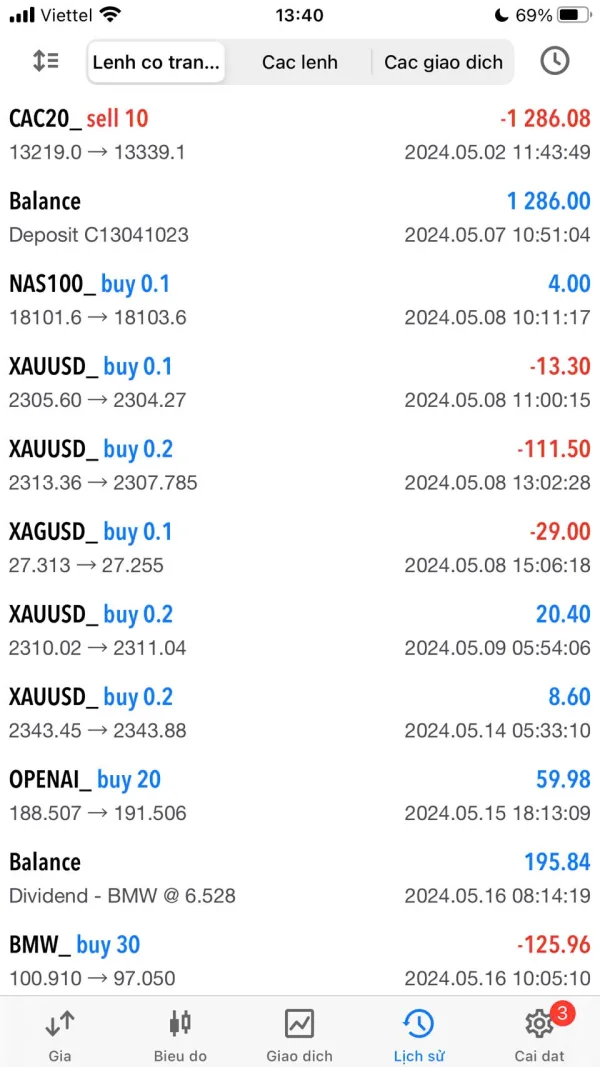Go to the Gia tab

[x=60, y=1033]
